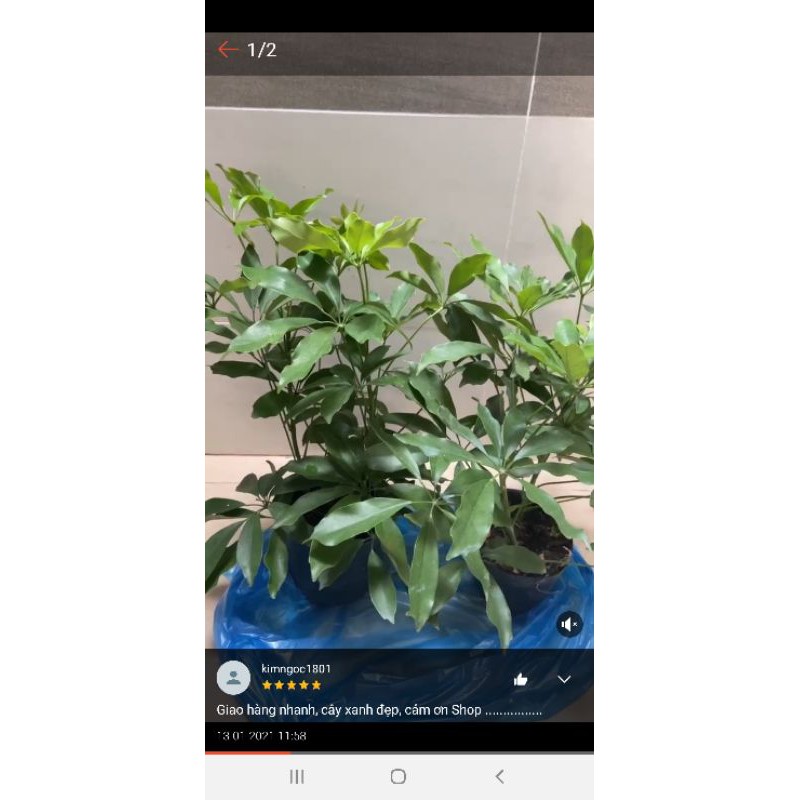
Task: Like the review by kimngoc1801
Action: pos(520,679)
